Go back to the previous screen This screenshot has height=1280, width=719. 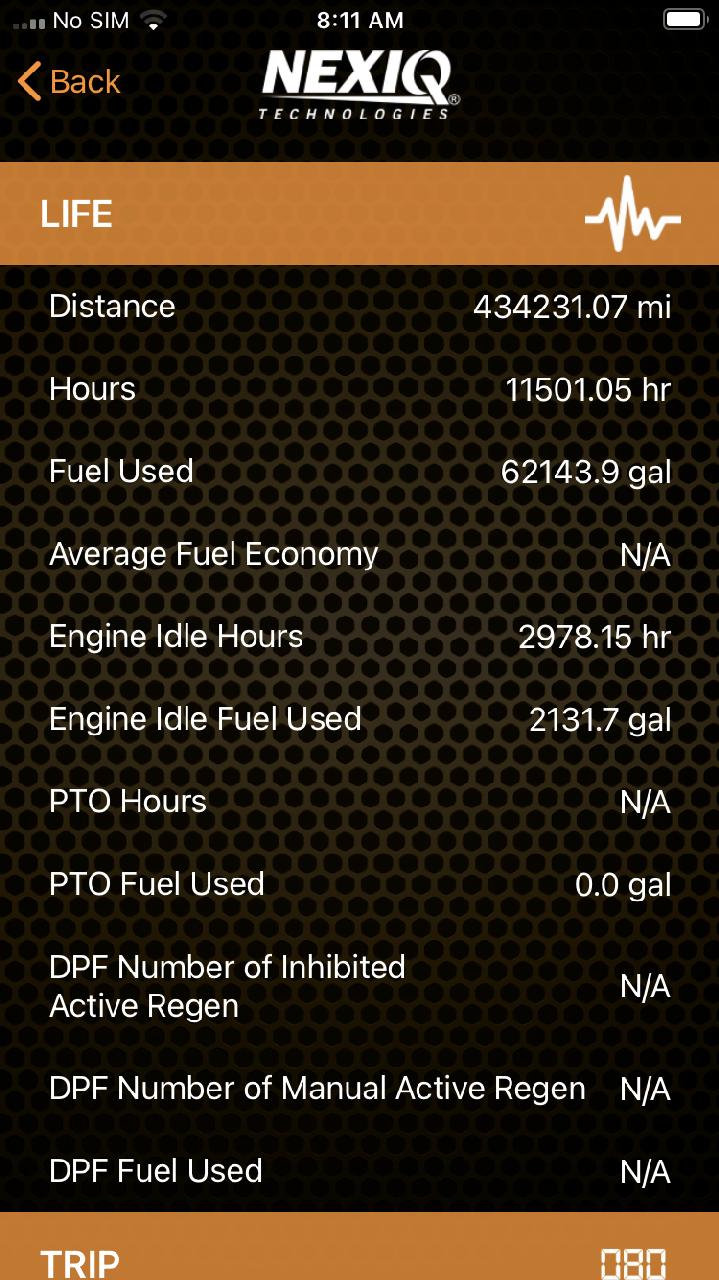[x=69, y=82]
